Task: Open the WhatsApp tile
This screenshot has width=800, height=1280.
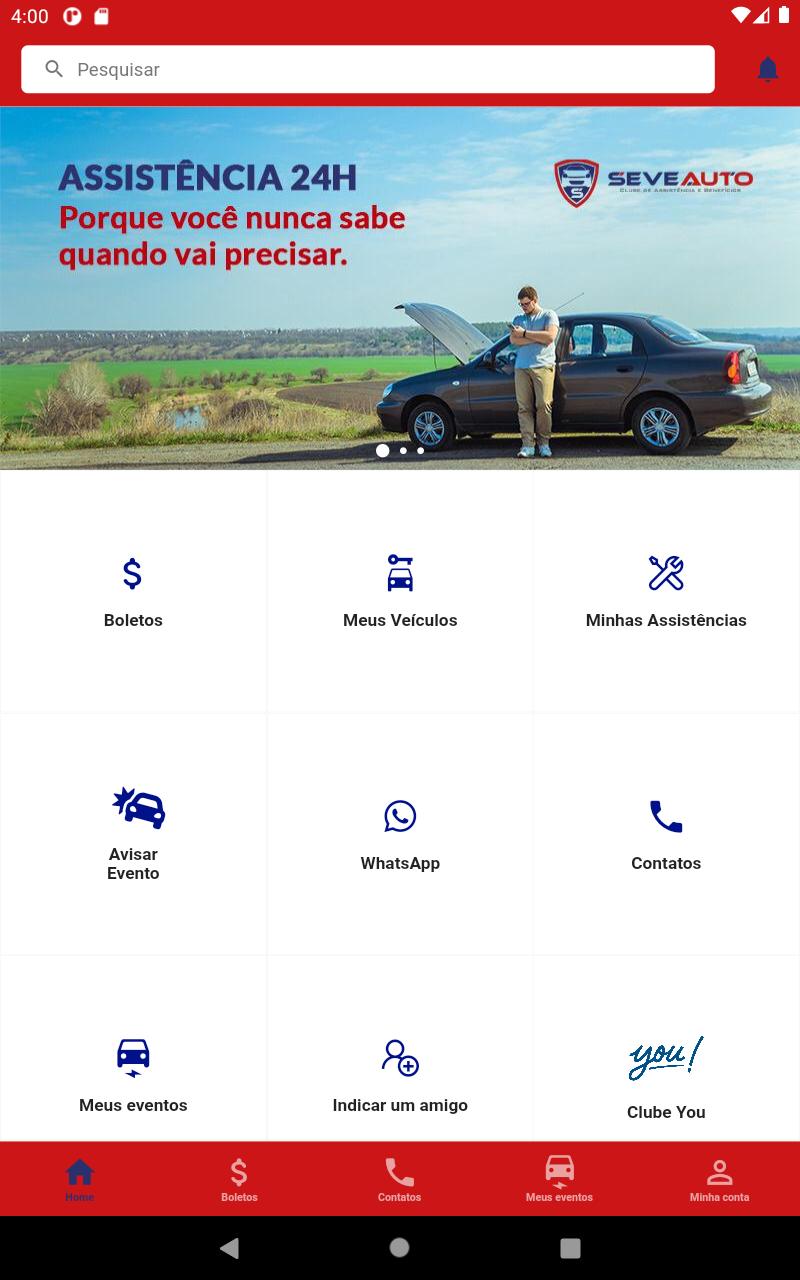Action: tap(400, 834)
